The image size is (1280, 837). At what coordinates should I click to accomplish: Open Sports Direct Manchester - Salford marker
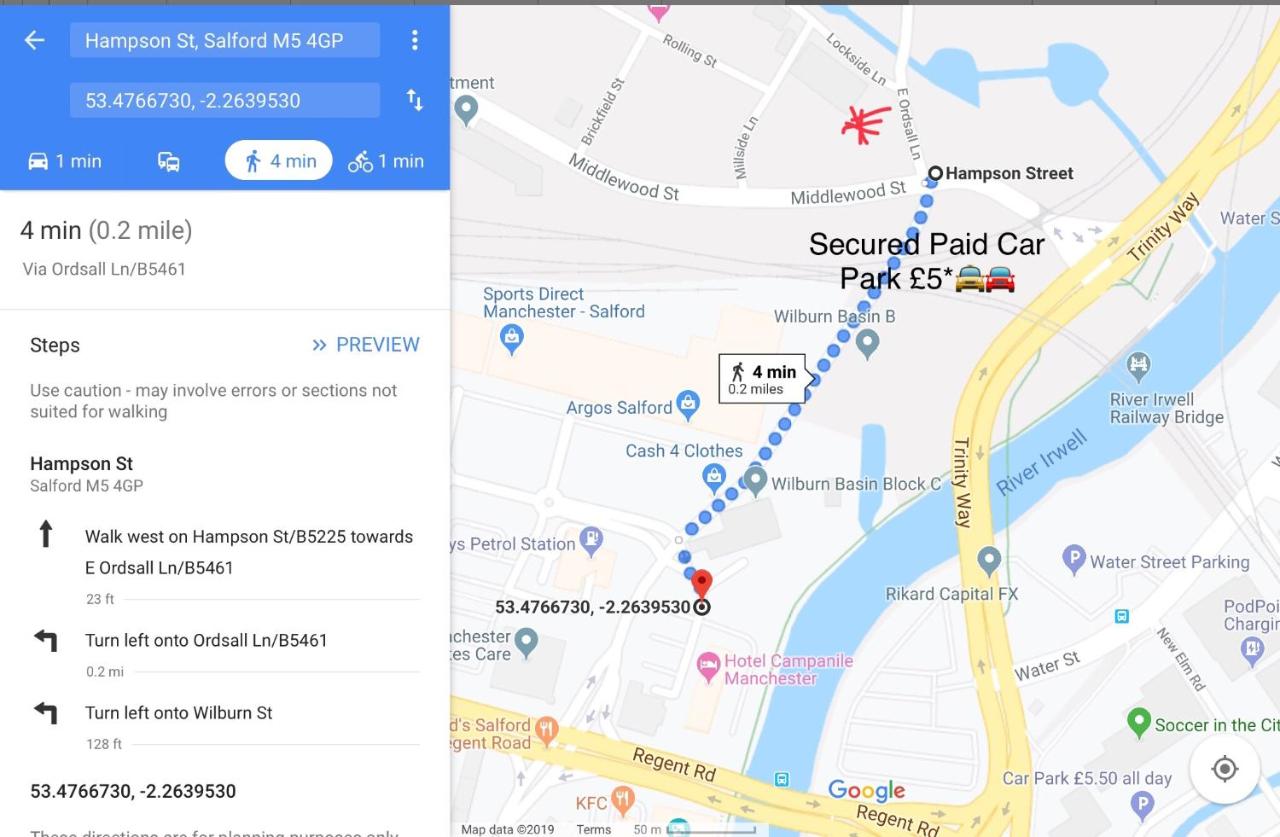(x=512, y=338)
